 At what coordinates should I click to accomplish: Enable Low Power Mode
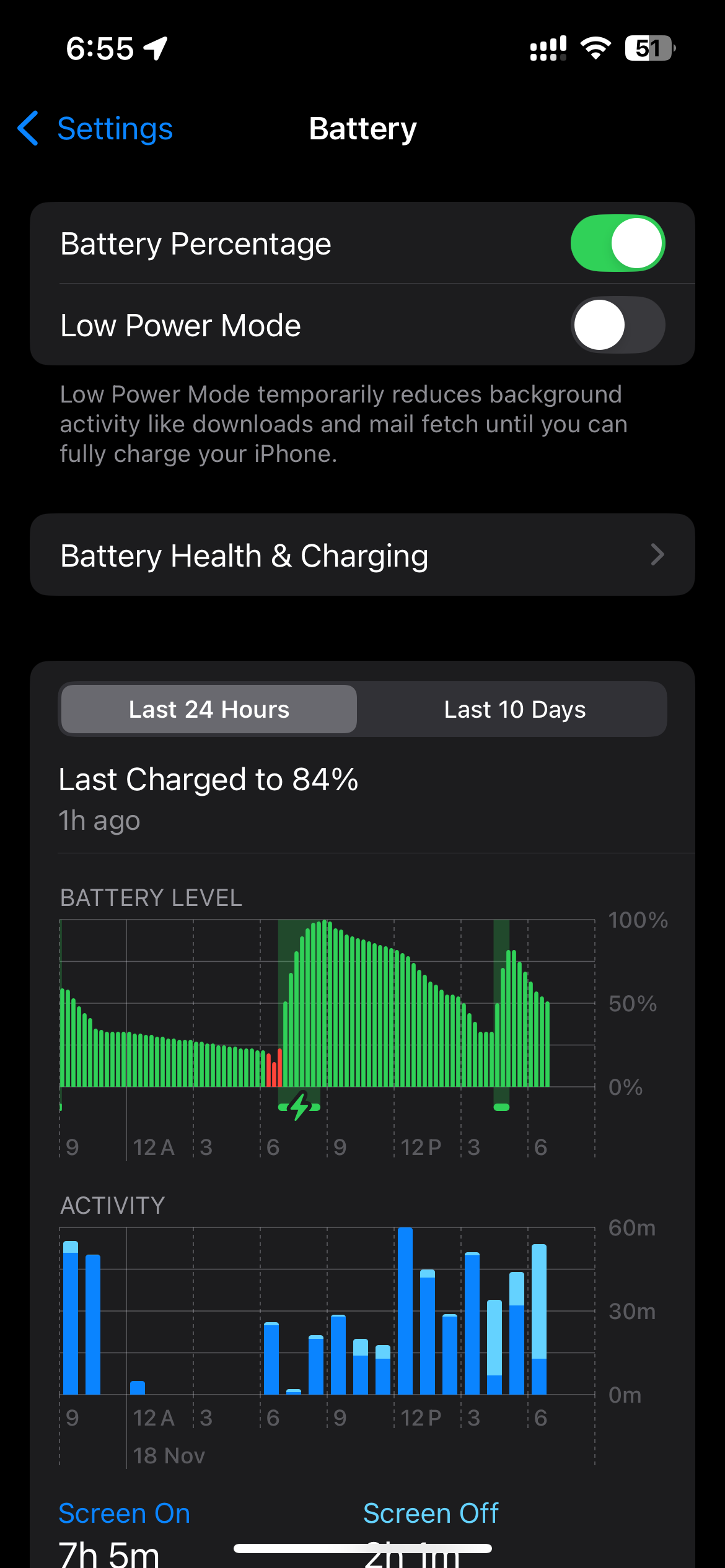click(x=618, y=325)
